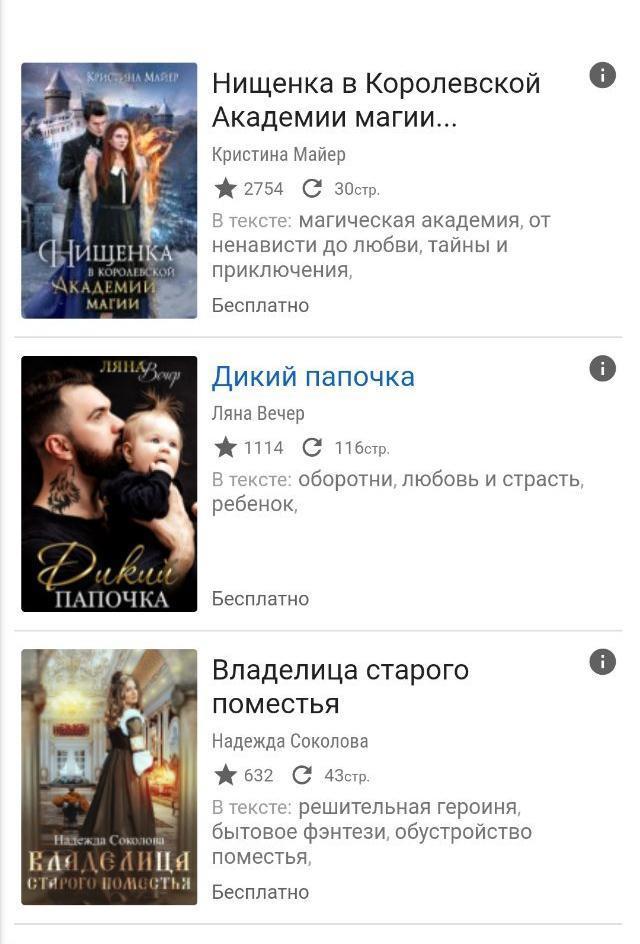Open info icon for Владелица старого поместья
This screenshot has height=944, width=640.
click(602, 661)
